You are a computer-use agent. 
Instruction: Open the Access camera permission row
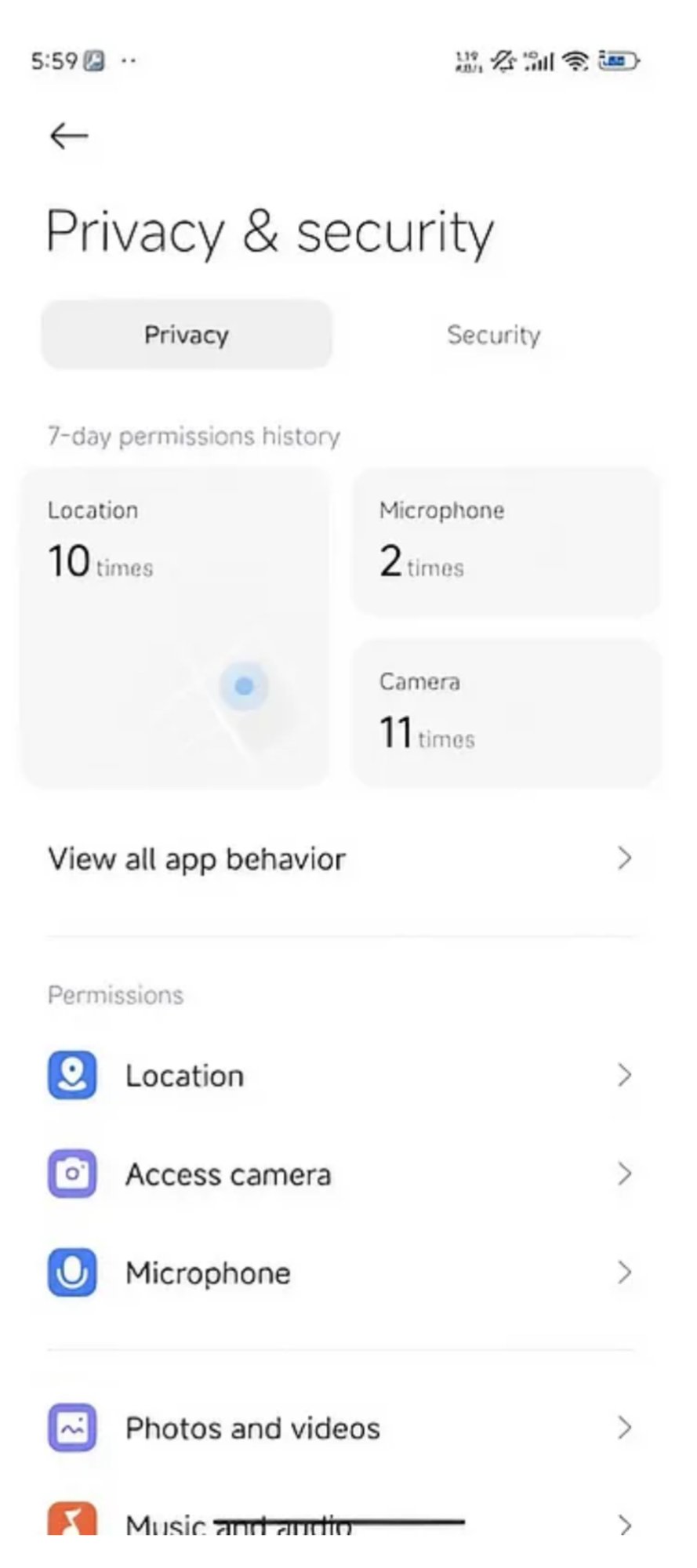[x=340, y=1174]
